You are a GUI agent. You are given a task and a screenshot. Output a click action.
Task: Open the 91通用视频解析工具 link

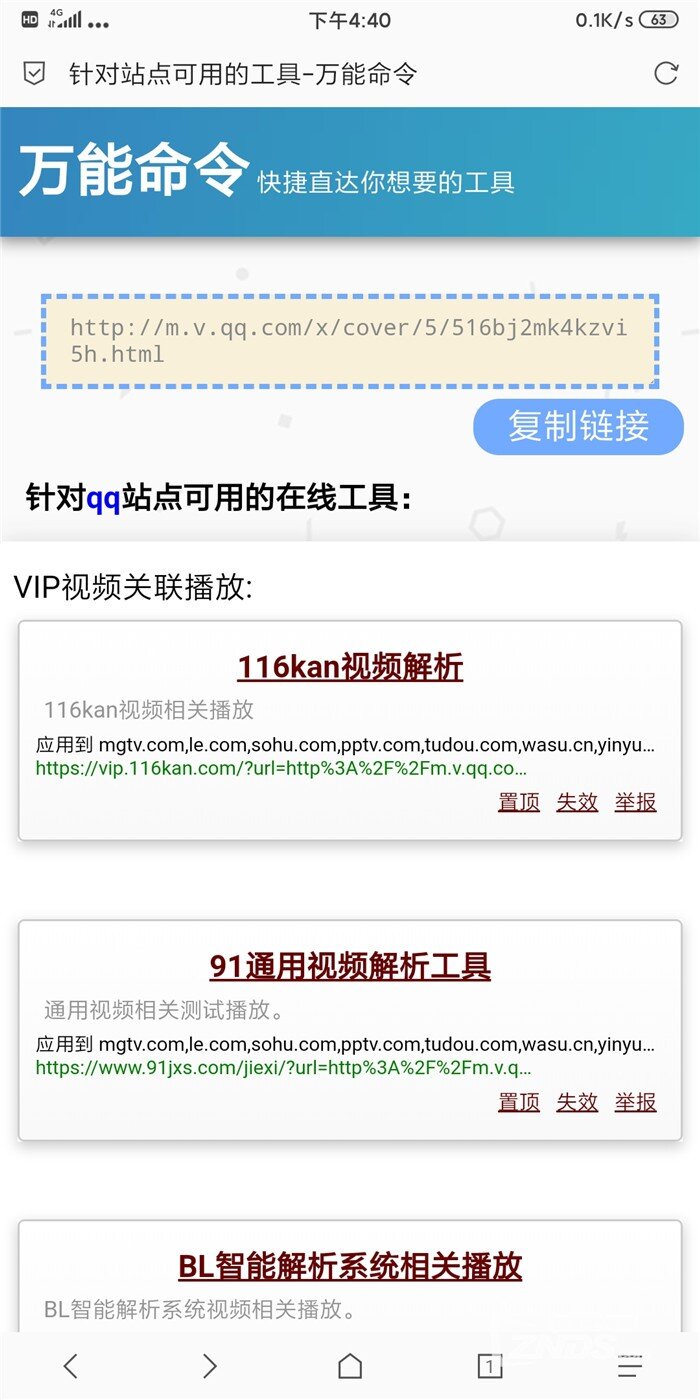coord(350,967)
